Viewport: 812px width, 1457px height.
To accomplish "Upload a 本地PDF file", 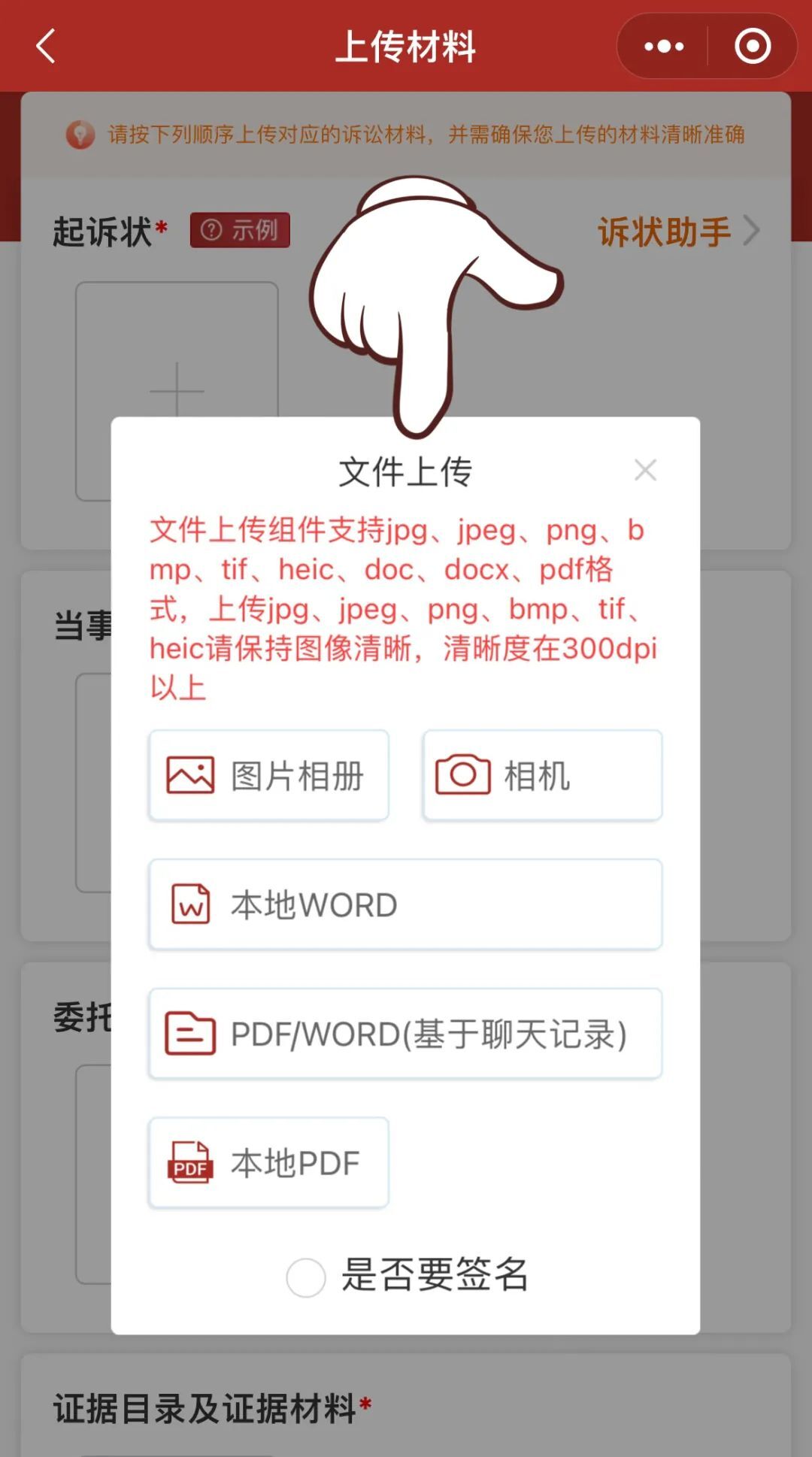I will [268, 1163].
